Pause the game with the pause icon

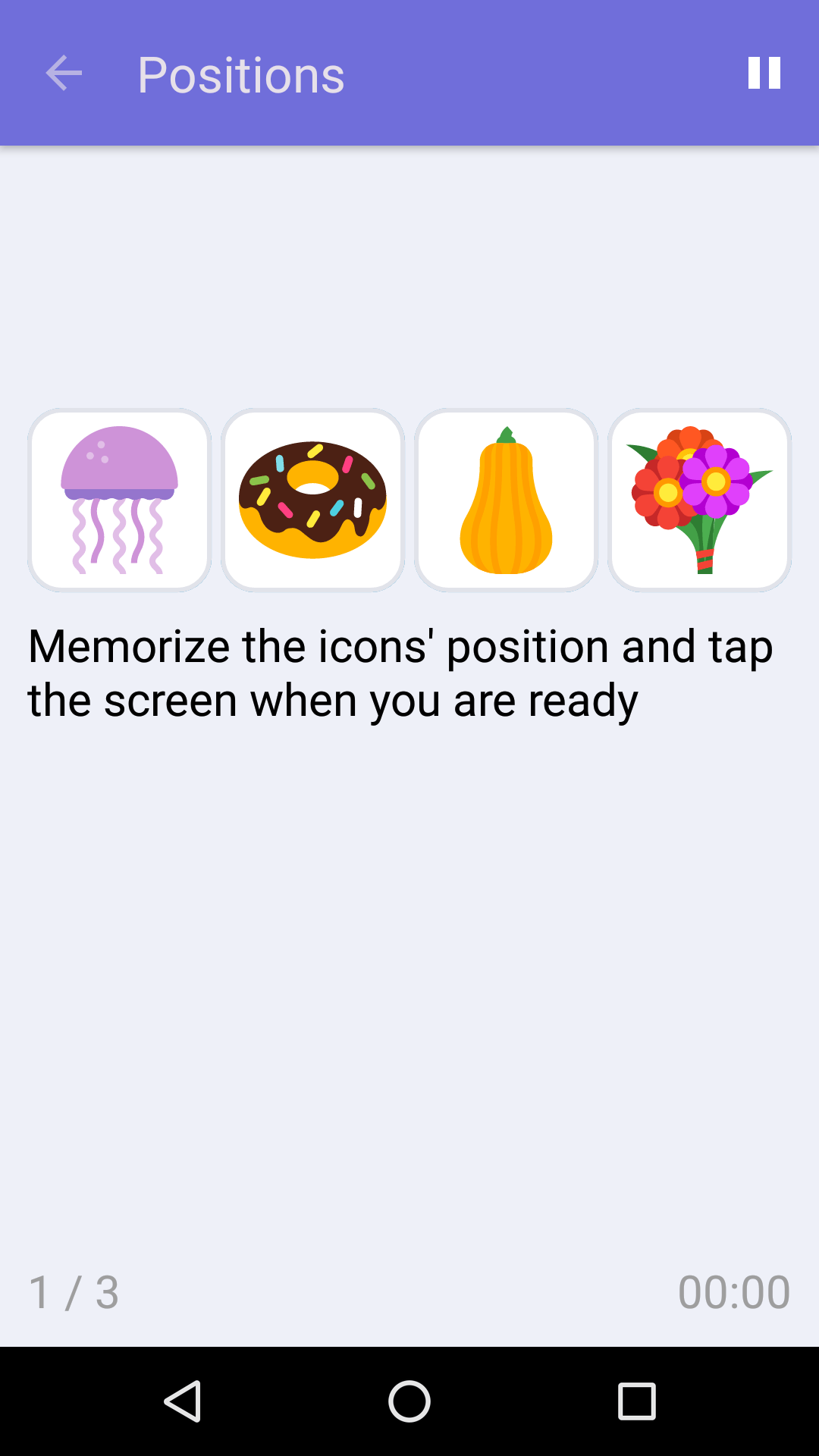[763, 73]
